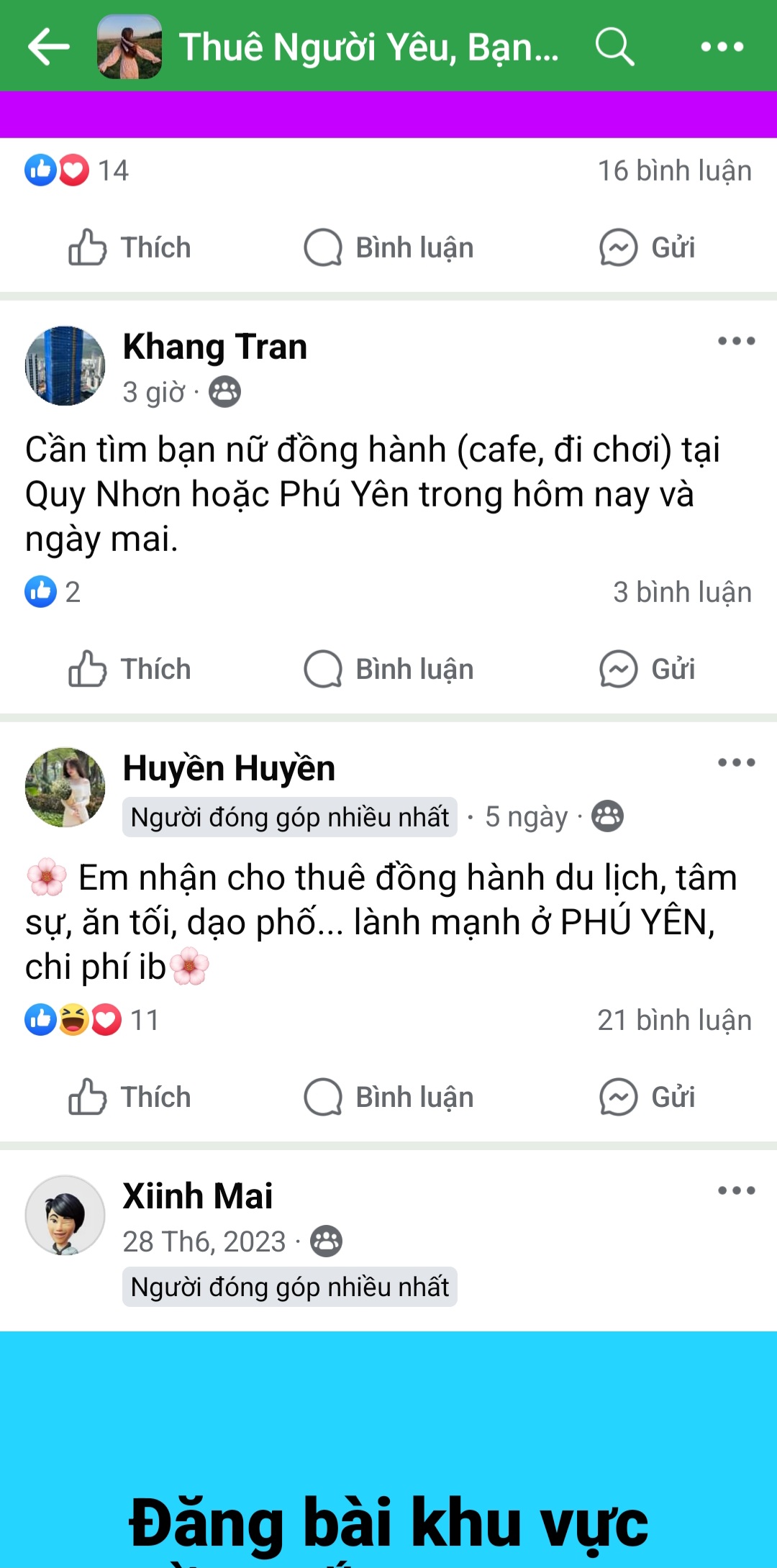Viewport: 777px width, 1568px height.
Task: Open the group overflow menu in header
Action: coord(722,47)
